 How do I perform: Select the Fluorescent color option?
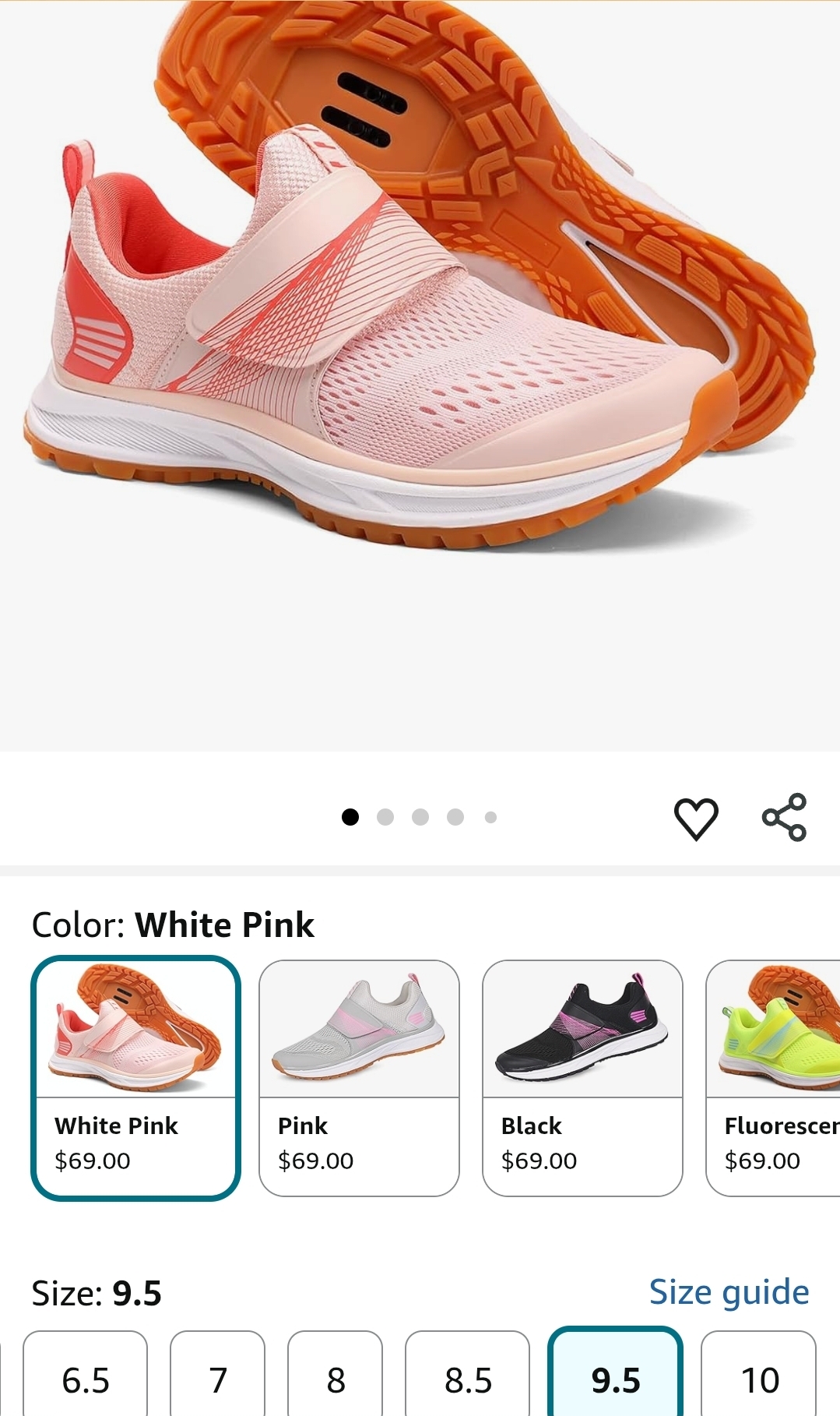click(x=775, y=1078)
